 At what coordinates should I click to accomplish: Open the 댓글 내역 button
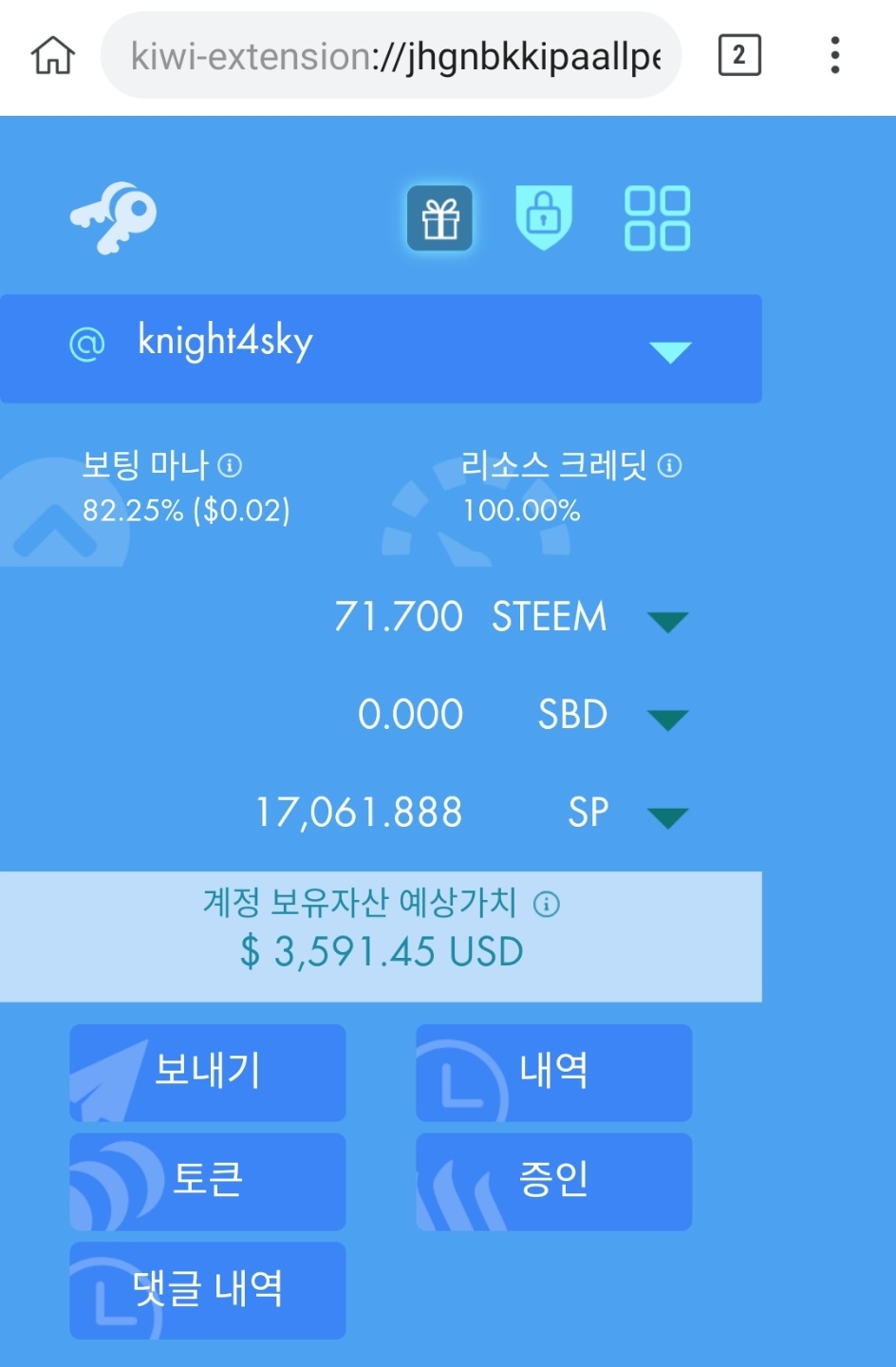click(207, 1290)
